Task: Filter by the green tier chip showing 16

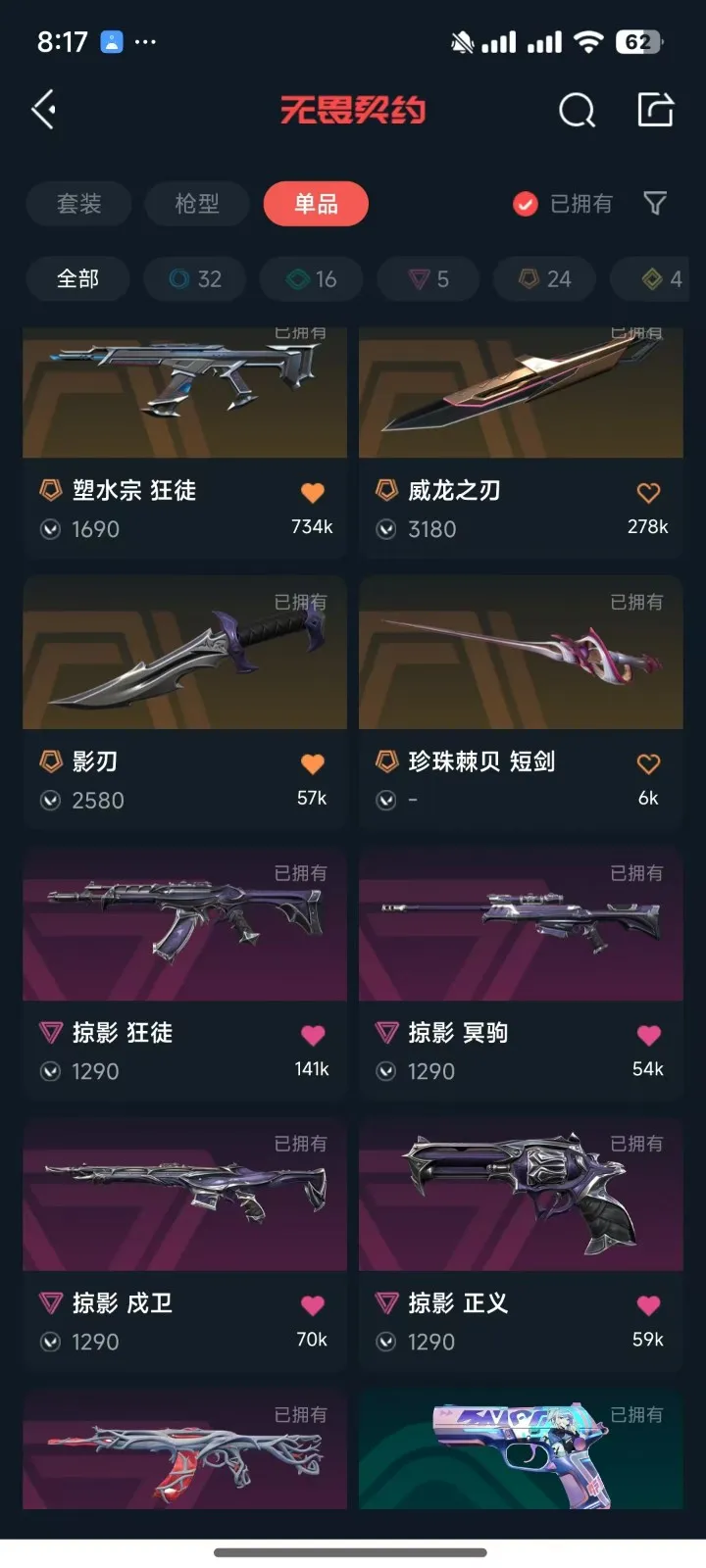Action: tap(312, 279)
